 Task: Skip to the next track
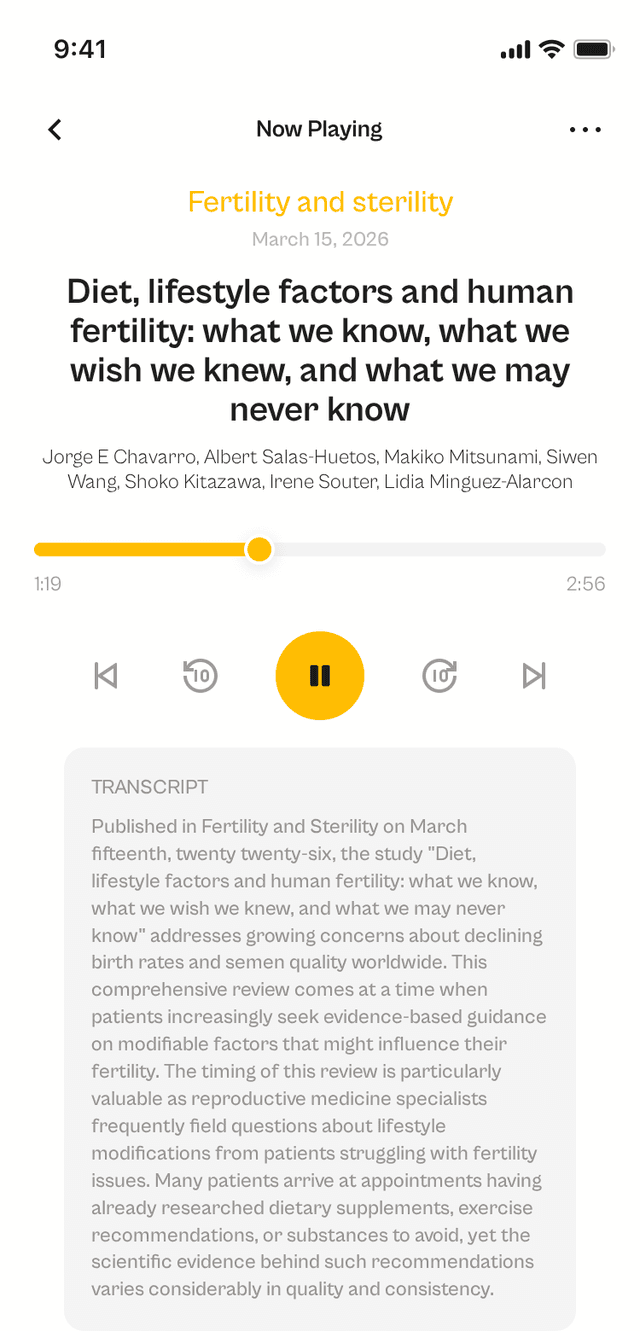534,676
